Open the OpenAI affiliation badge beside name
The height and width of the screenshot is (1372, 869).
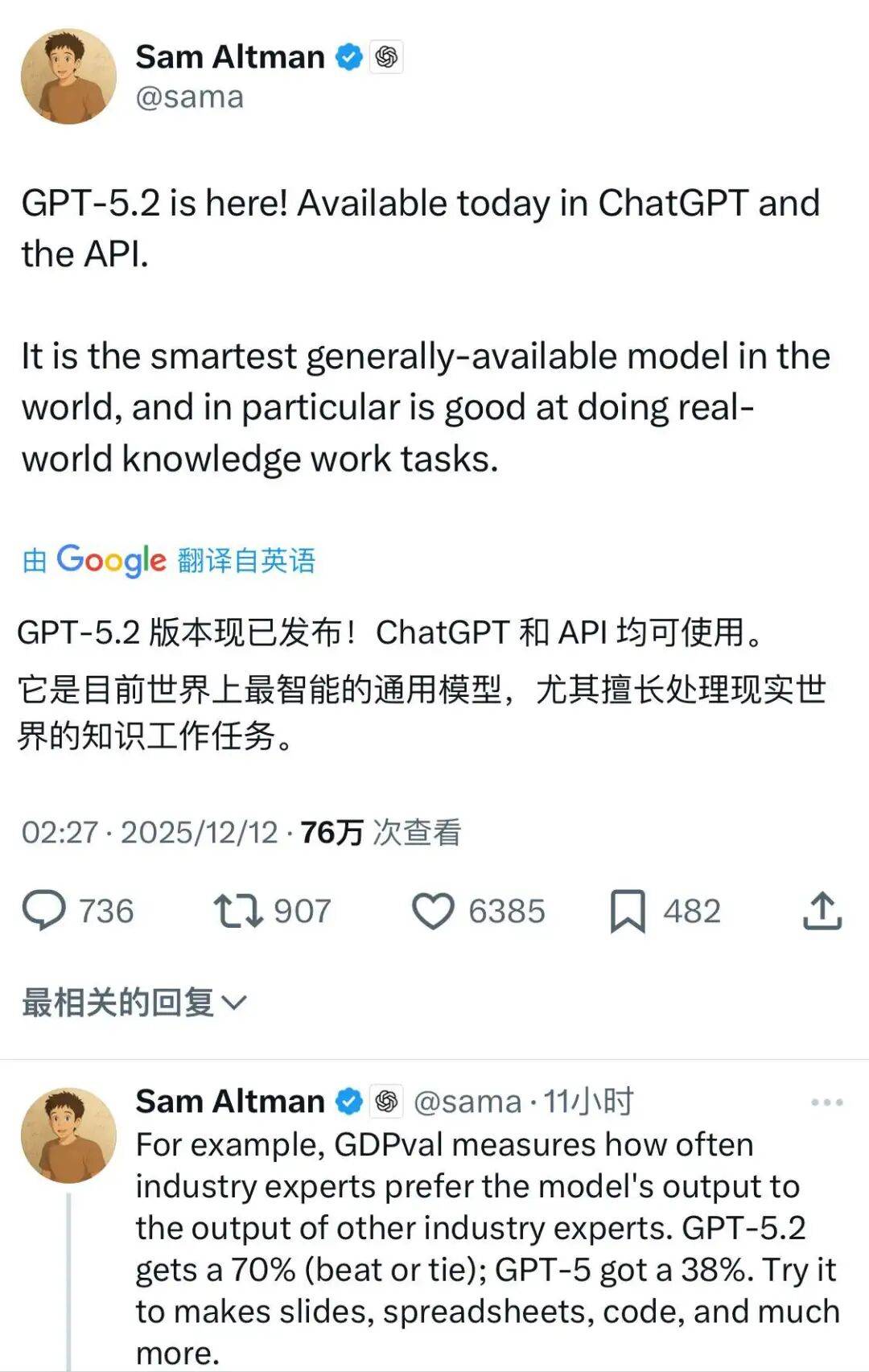pos(386,57)
